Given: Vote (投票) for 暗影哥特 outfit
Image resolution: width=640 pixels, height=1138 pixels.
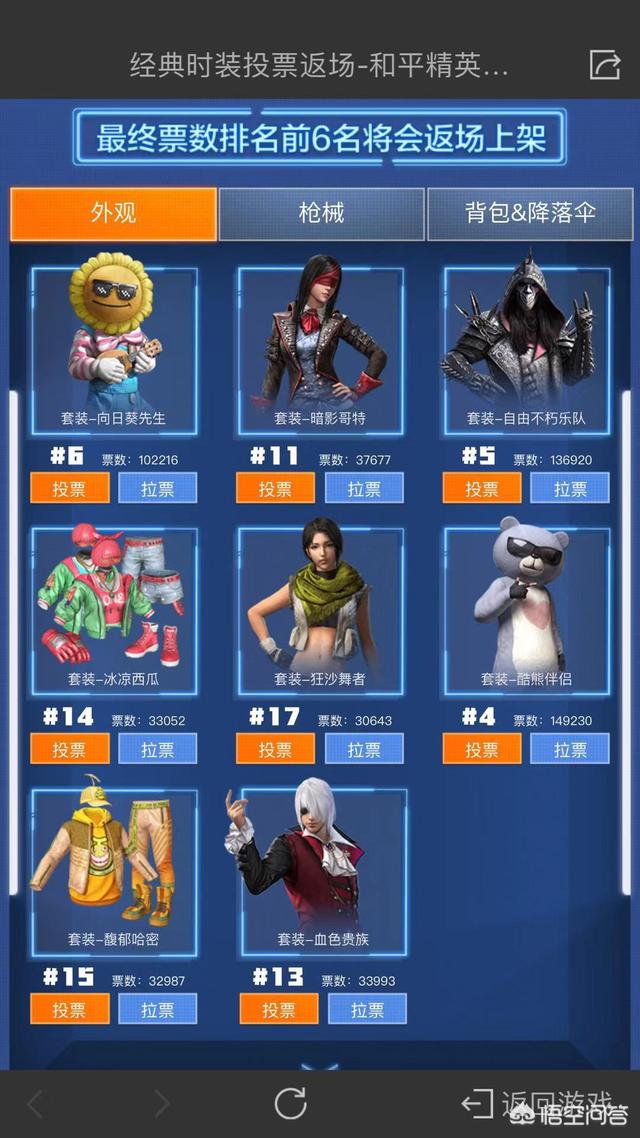Looking at the screenshot, I should (x=275, y=488).
